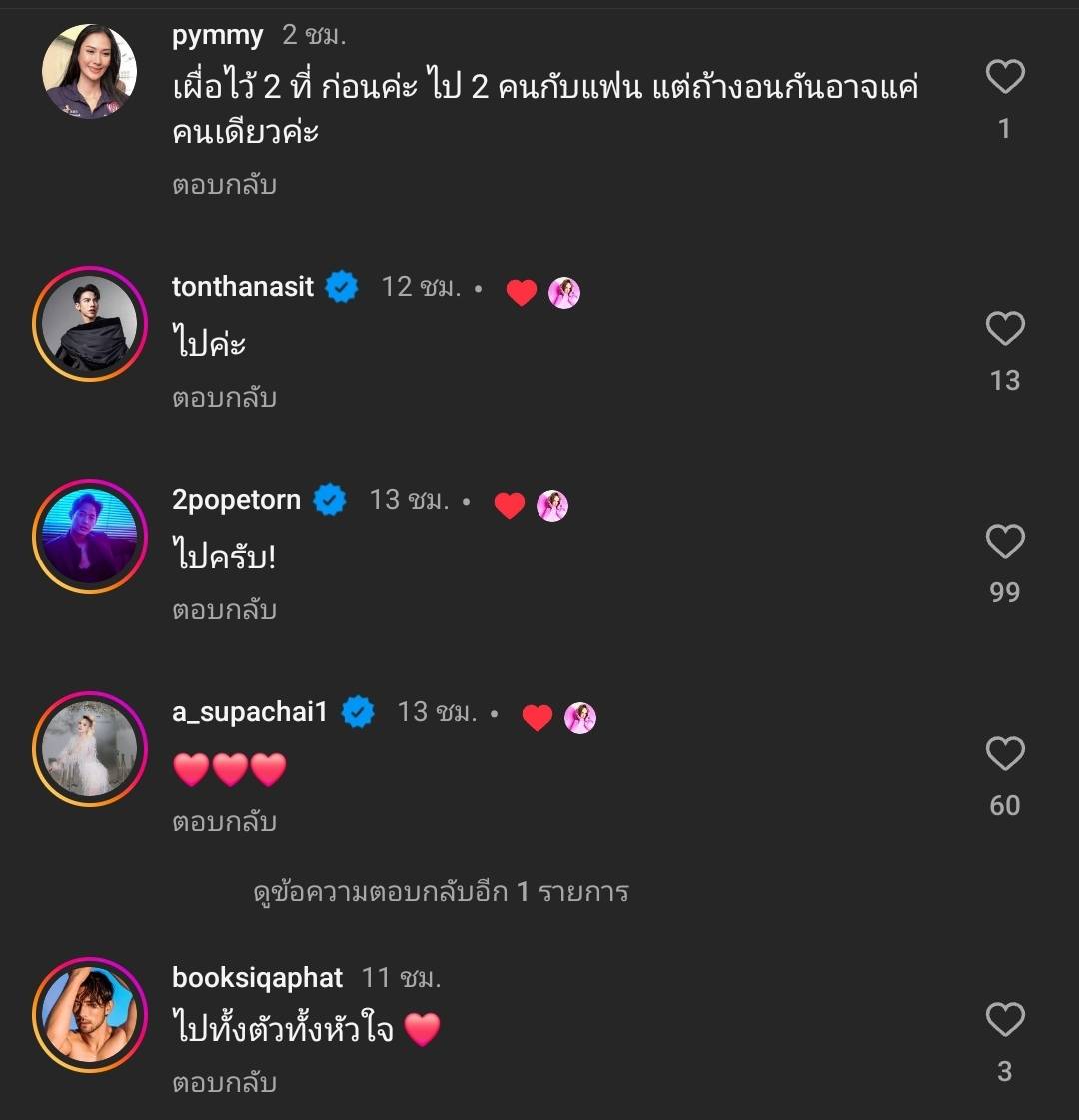This screenshot has width=1079, height=1120.
Task: Reply to a_supachai1's comment
Action: pos(224,823)
